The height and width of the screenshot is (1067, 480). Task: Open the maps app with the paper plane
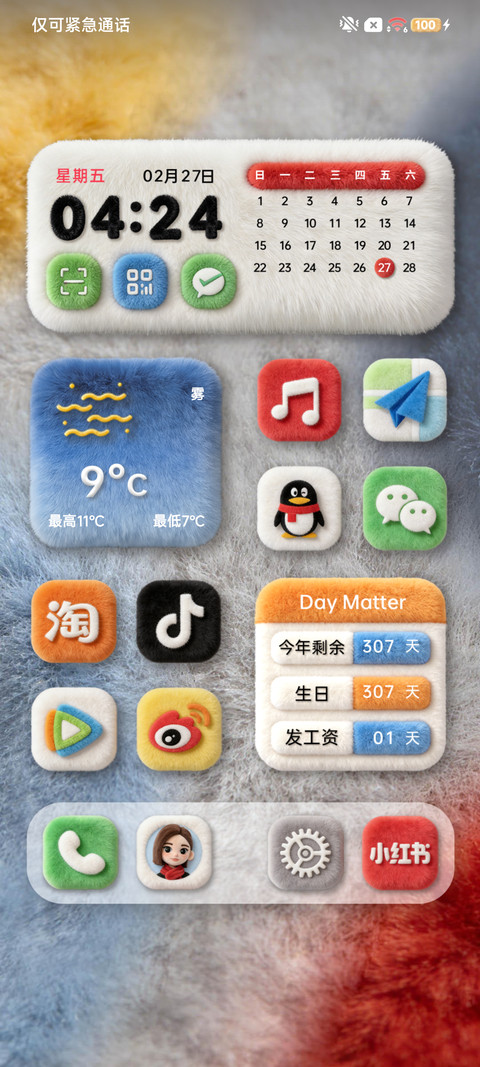[x=404, y=400]
